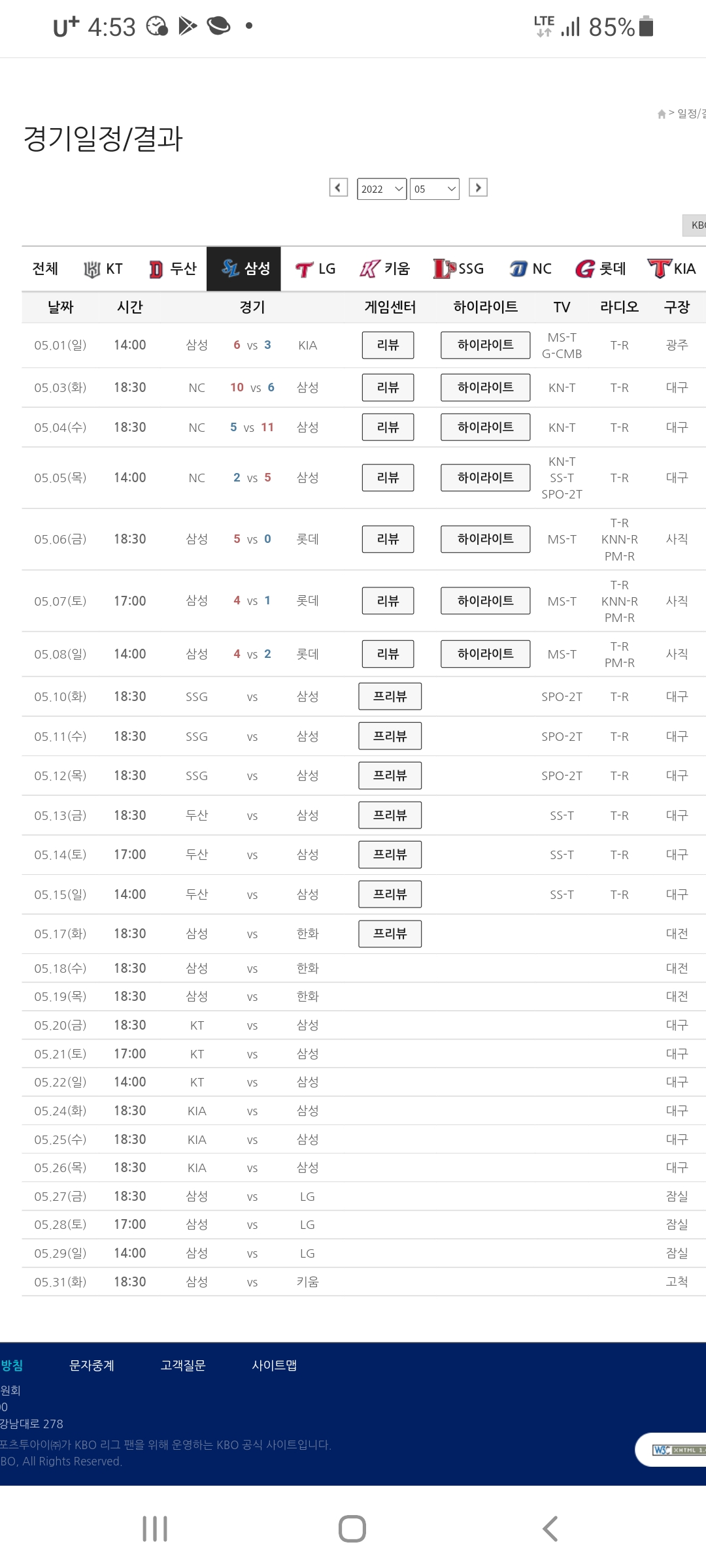Select the 키움 team tab

tap(385, 269)
